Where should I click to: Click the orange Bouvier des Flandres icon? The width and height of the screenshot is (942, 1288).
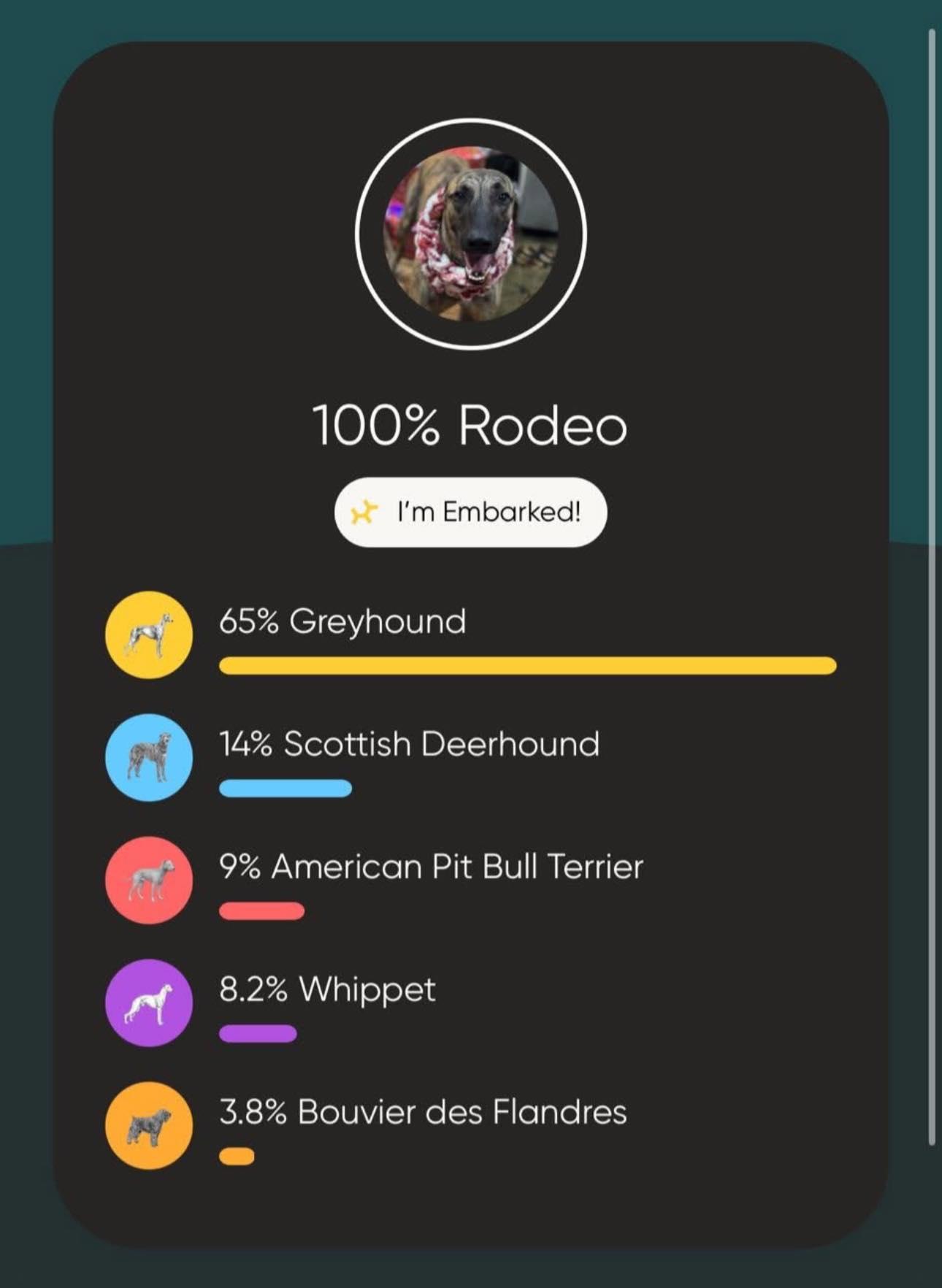(x=148, y=1124)
